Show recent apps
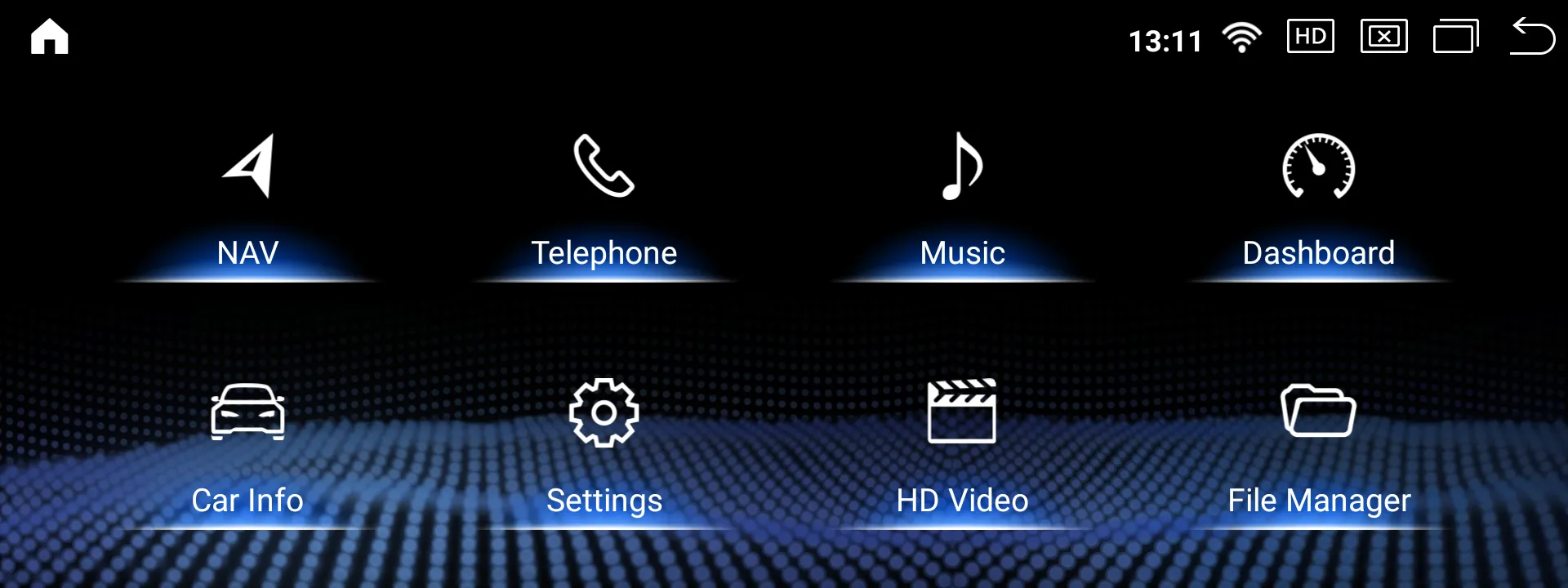Screen dimensions: 1568x588 pos(1456,37)
